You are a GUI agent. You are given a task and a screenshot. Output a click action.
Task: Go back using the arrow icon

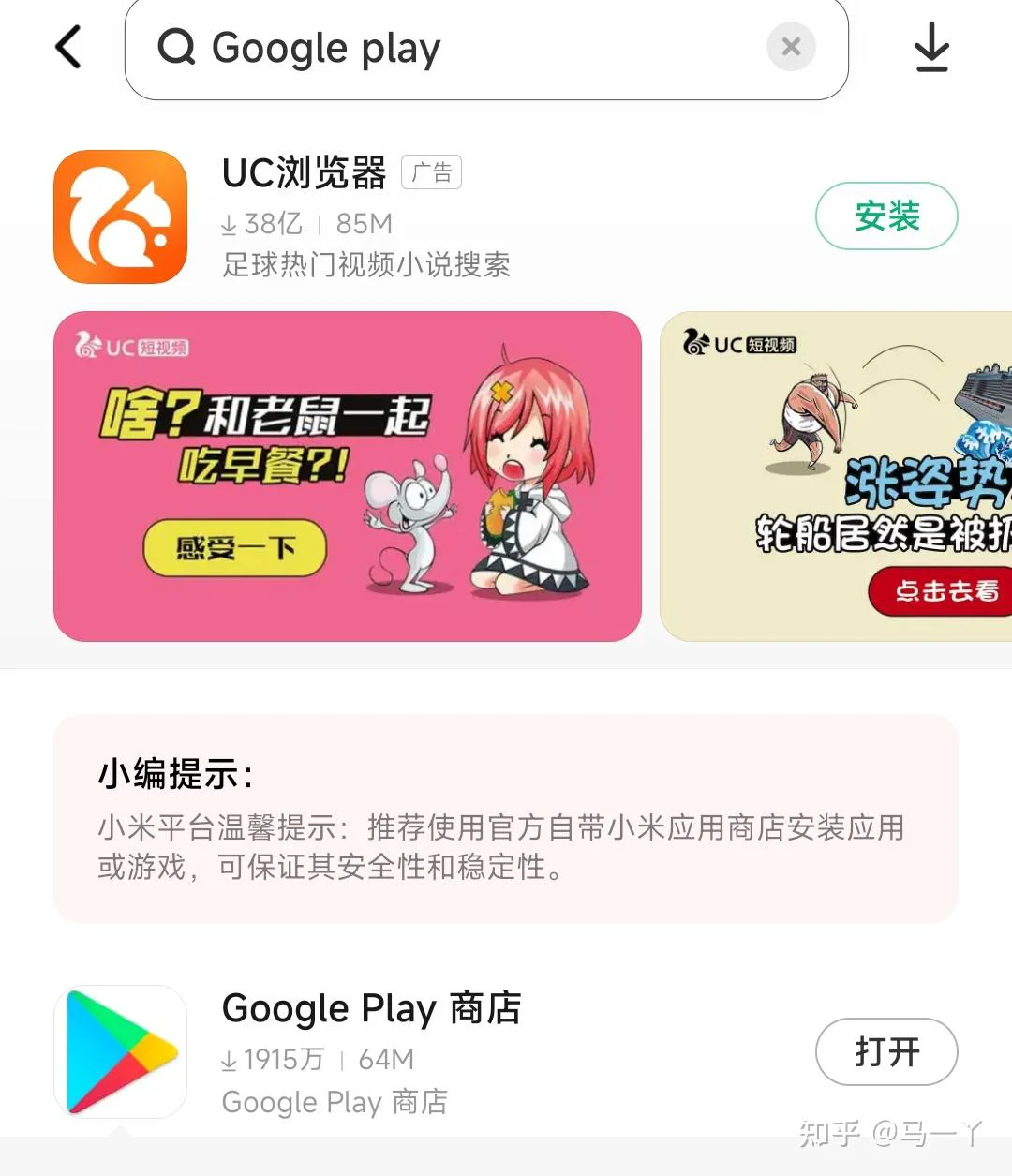tap(68, 47)
